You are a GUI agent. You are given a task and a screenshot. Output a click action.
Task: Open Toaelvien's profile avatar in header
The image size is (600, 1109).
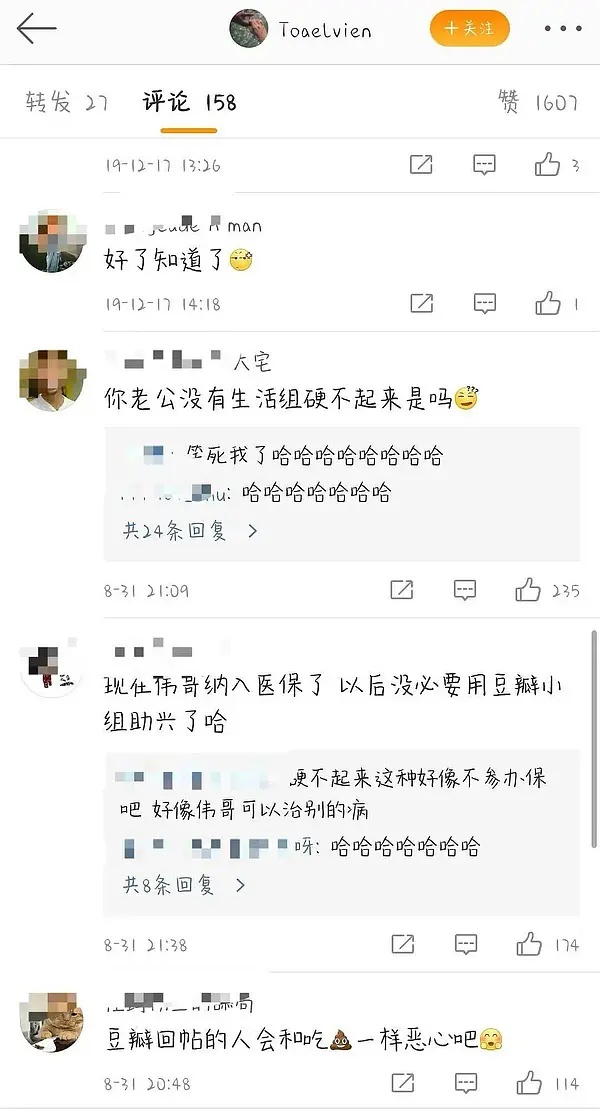pos(249,29)
